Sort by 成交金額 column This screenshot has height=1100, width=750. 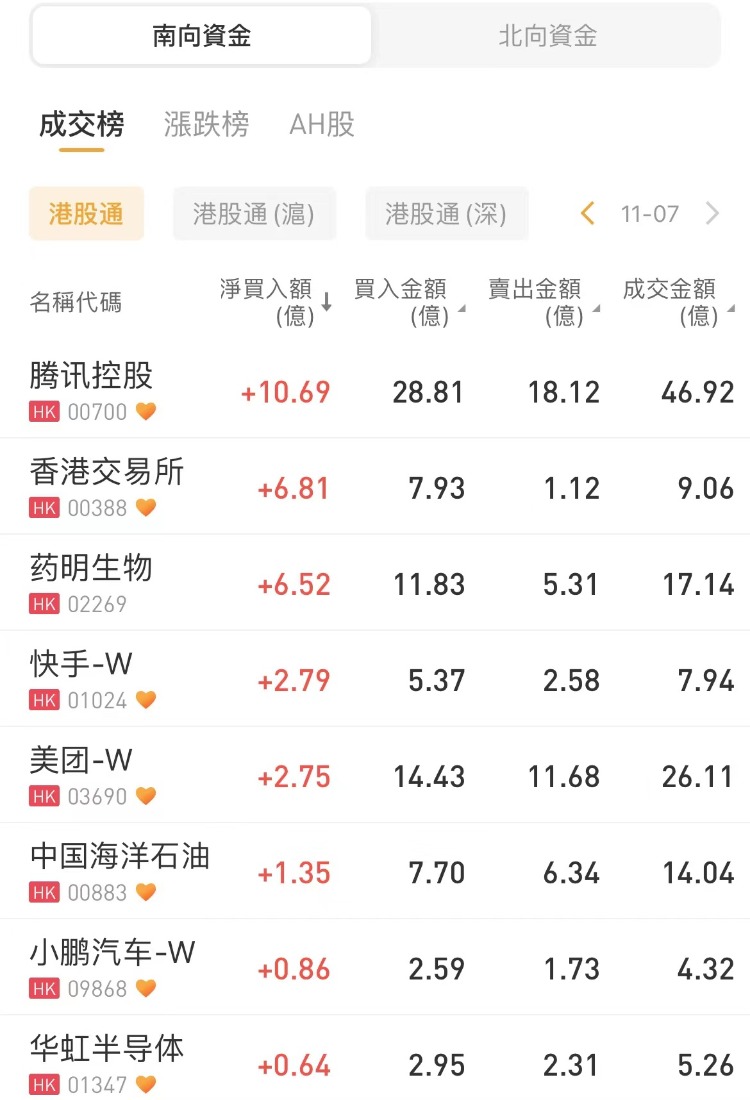pos(677,302)
